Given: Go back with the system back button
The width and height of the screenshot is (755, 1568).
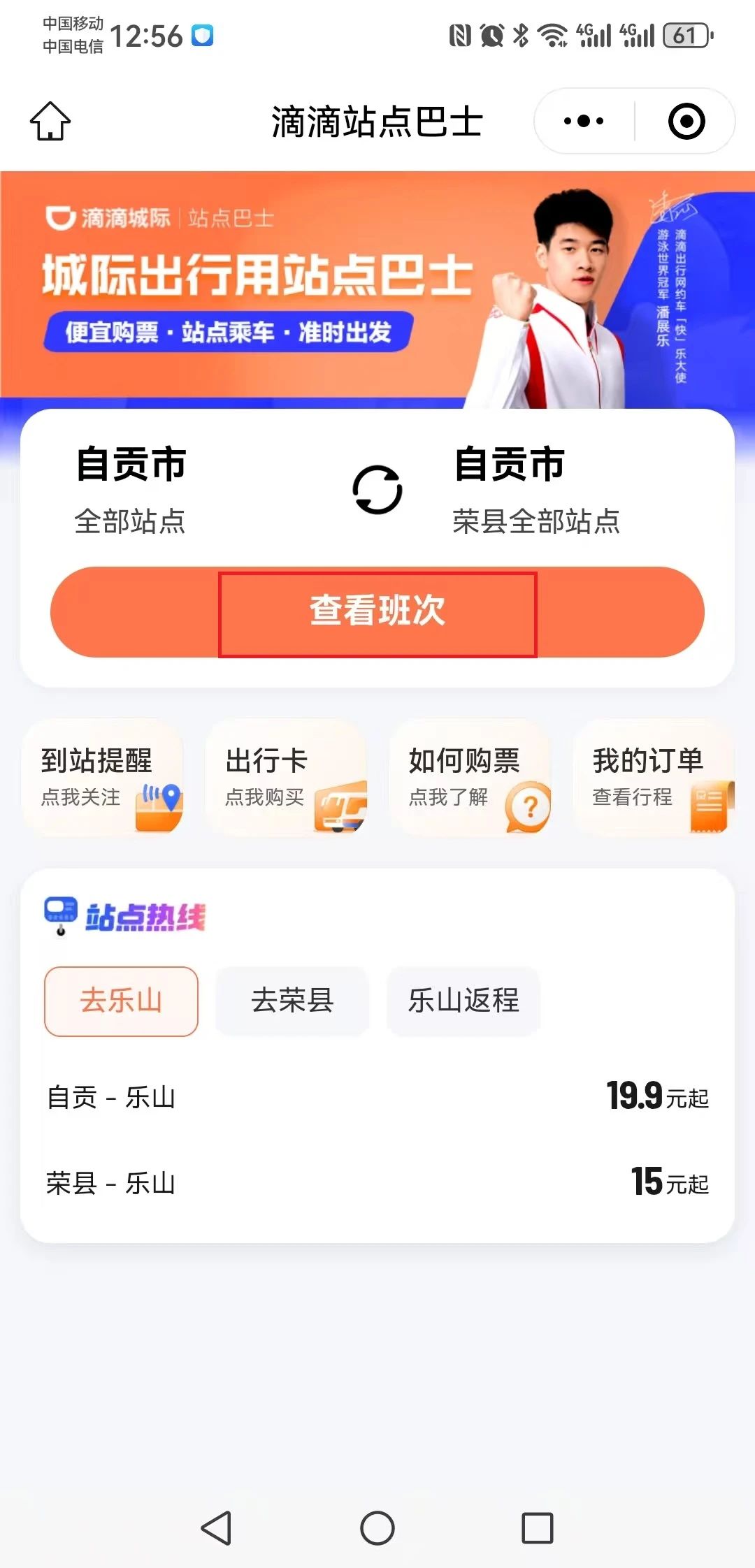Looking at the screenshot, I should pyautogui.click(x=216, y=1527).
